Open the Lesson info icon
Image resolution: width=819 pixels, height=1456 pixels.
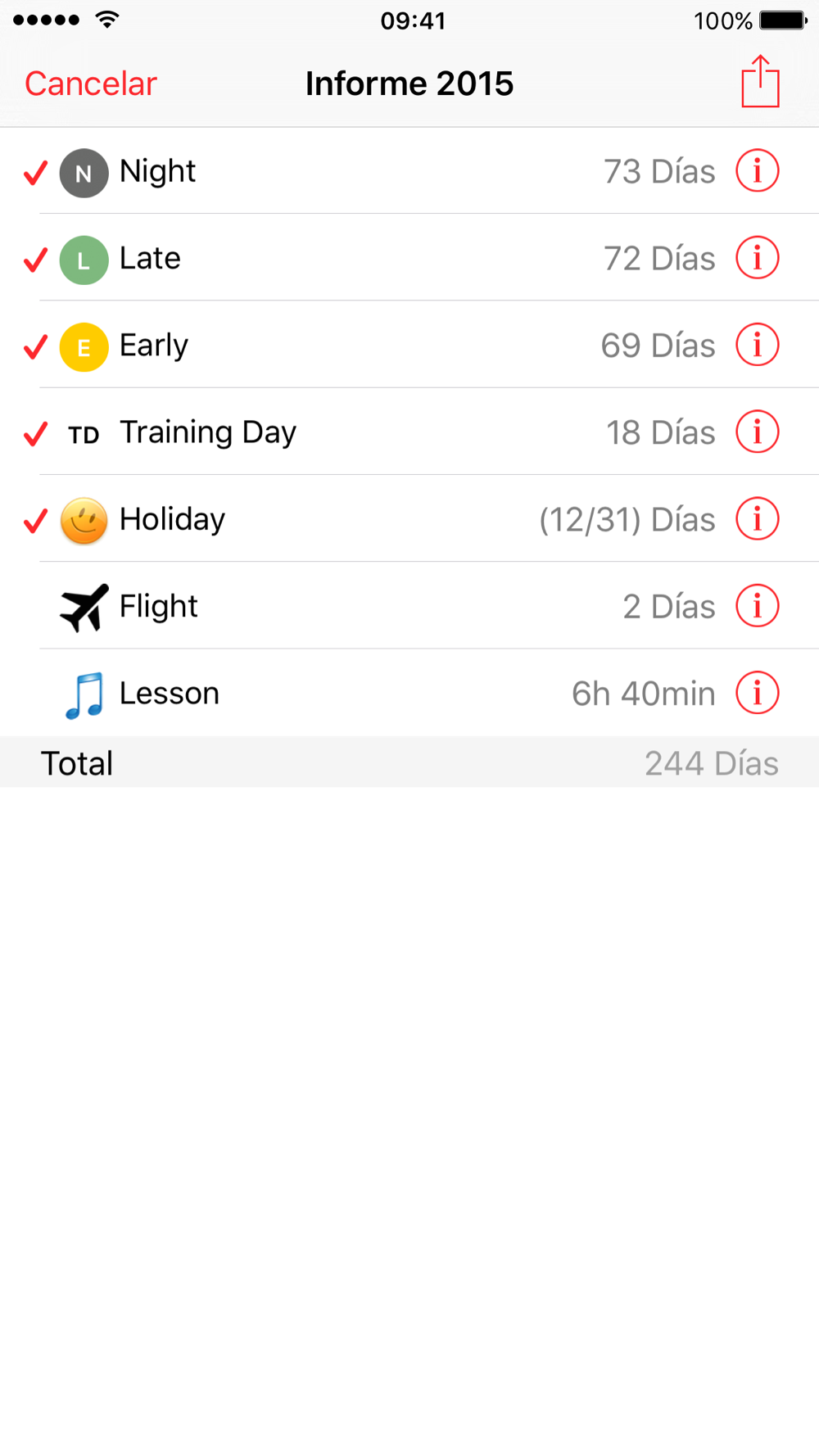(x=757, y=693)
